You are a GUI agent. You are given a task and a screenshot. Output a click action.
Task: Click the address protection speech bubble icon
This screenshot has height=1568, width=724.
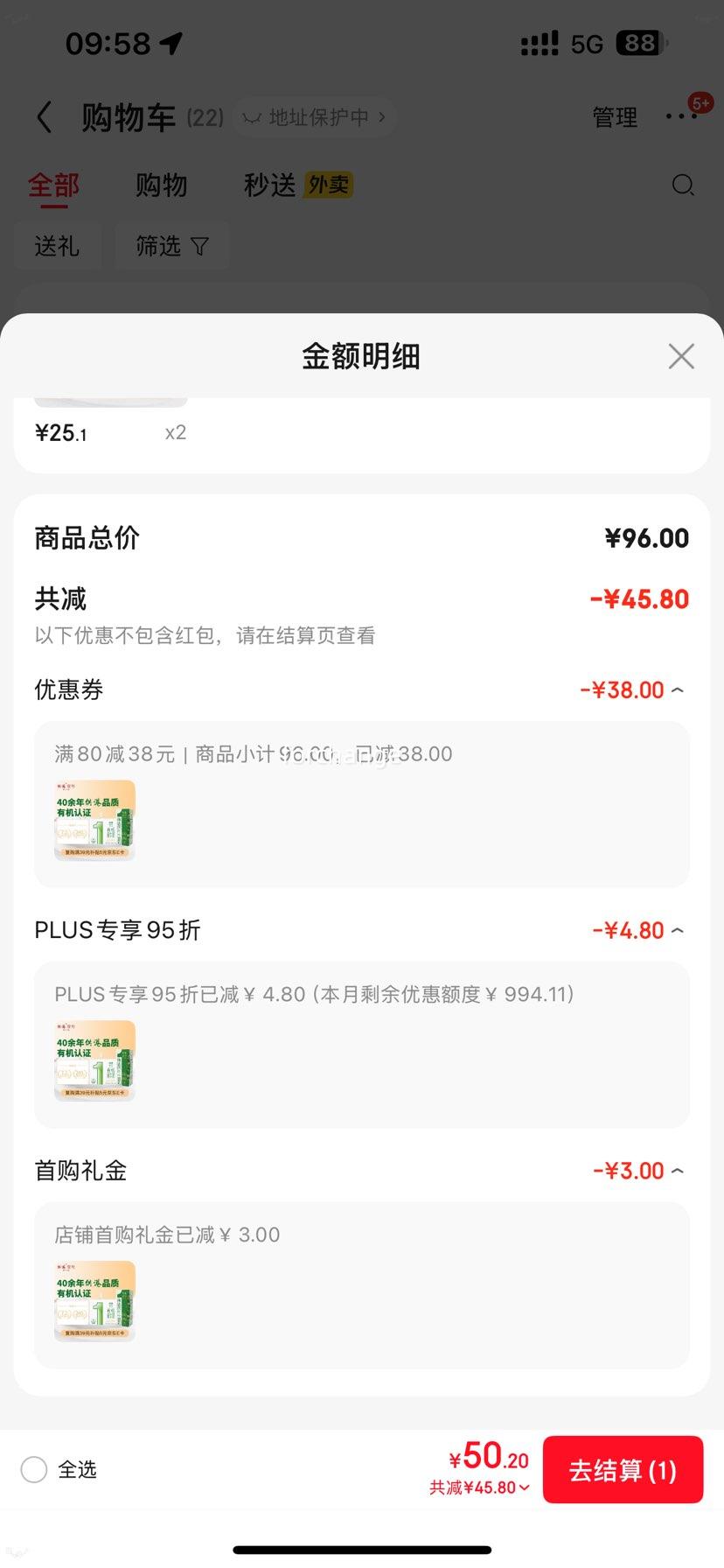pos(252,116)
